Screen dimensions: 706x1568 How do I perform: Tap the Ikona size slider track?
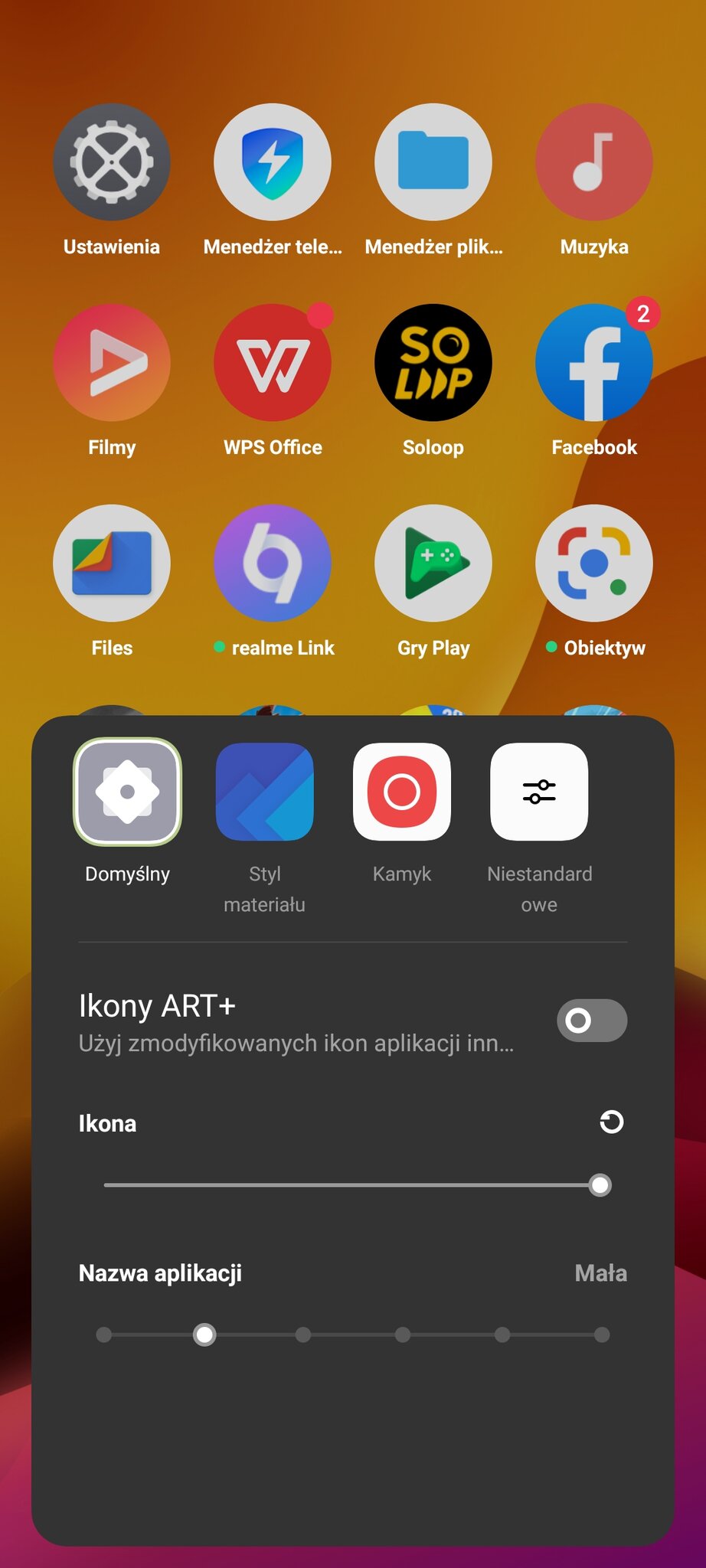[352, 1185]
